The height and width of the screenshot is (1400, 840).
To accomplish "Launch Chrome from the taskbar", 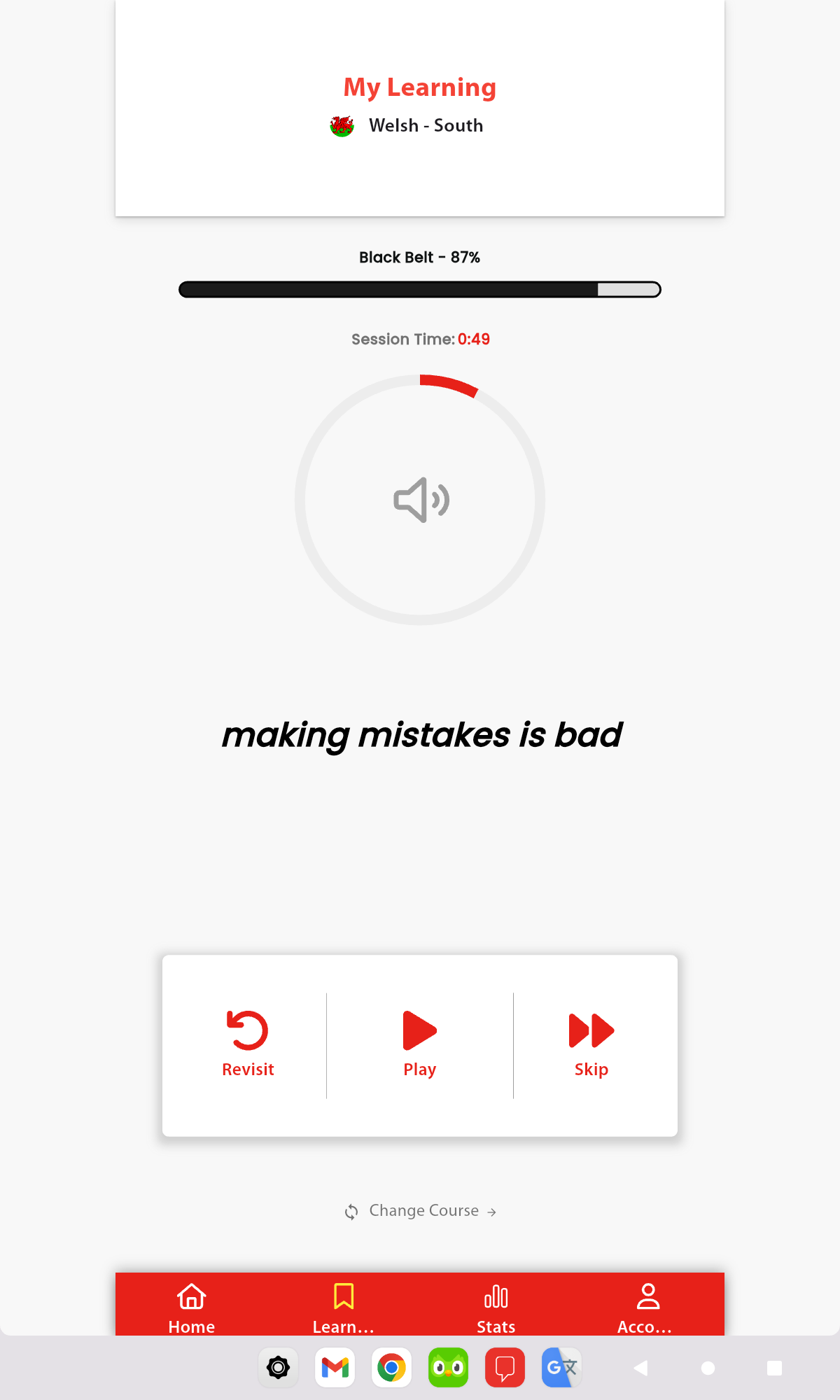I will pos(392,1367).
